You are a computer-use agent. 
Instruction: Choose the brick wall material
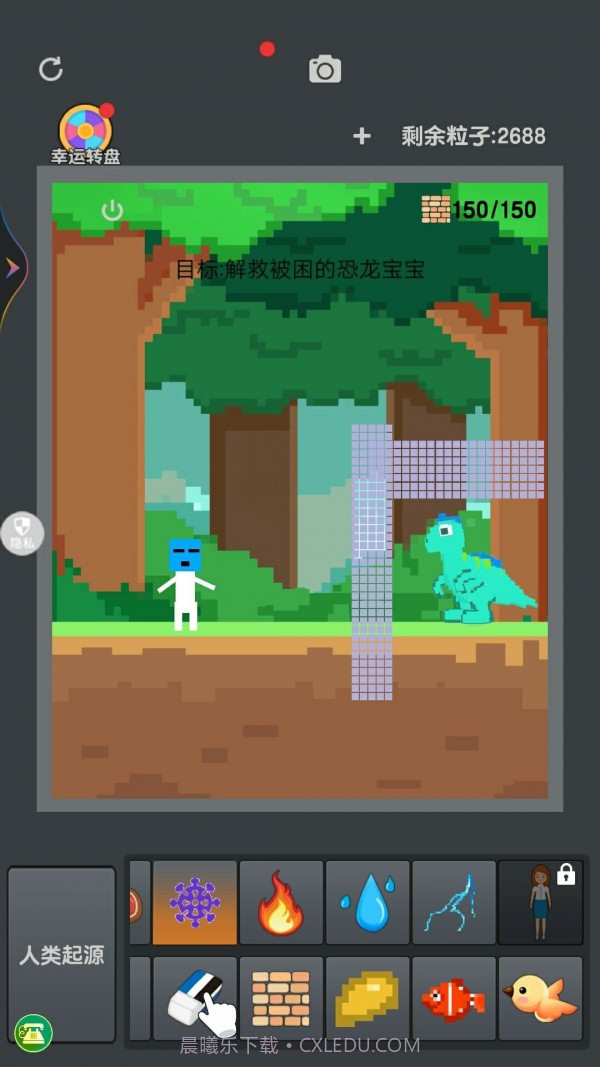[x=281, y=998]
